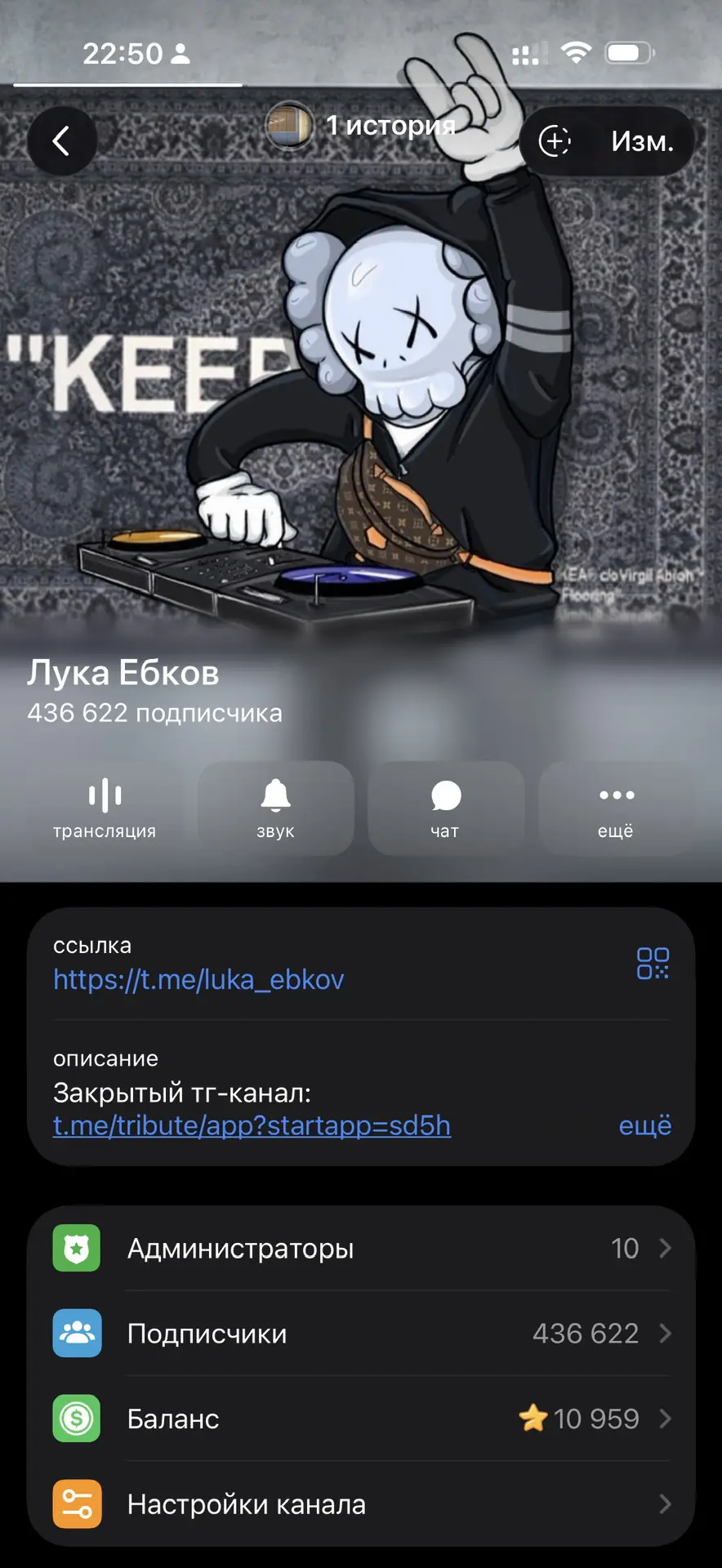Open the t.me/tribute link in description
Image resolution: width=722 pixels, height=1568 pixels.
(252, 1125)
